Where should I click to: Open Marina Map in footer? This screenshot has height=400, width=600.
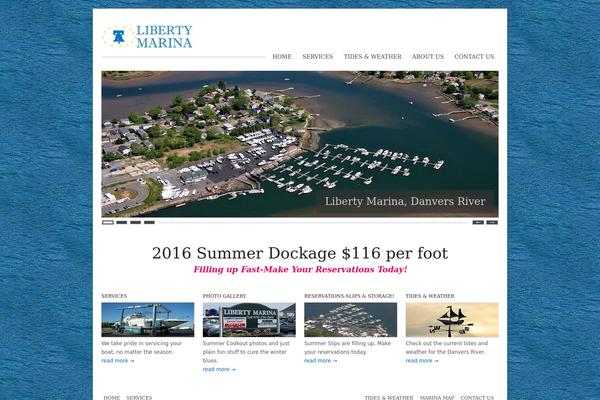[437, 397]
